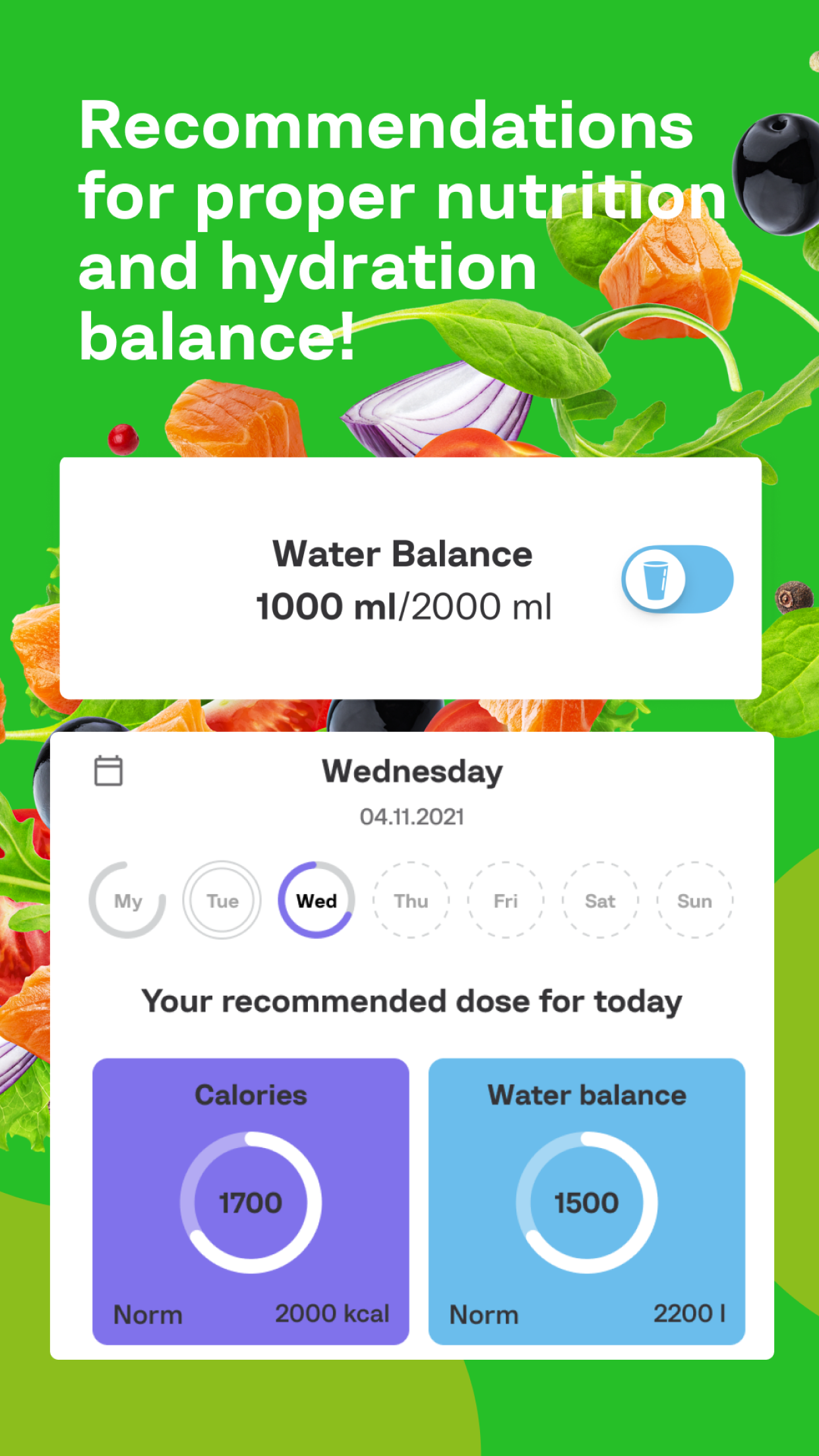
Task: Adjust the calories progress circle
Action: [251, 1201]
